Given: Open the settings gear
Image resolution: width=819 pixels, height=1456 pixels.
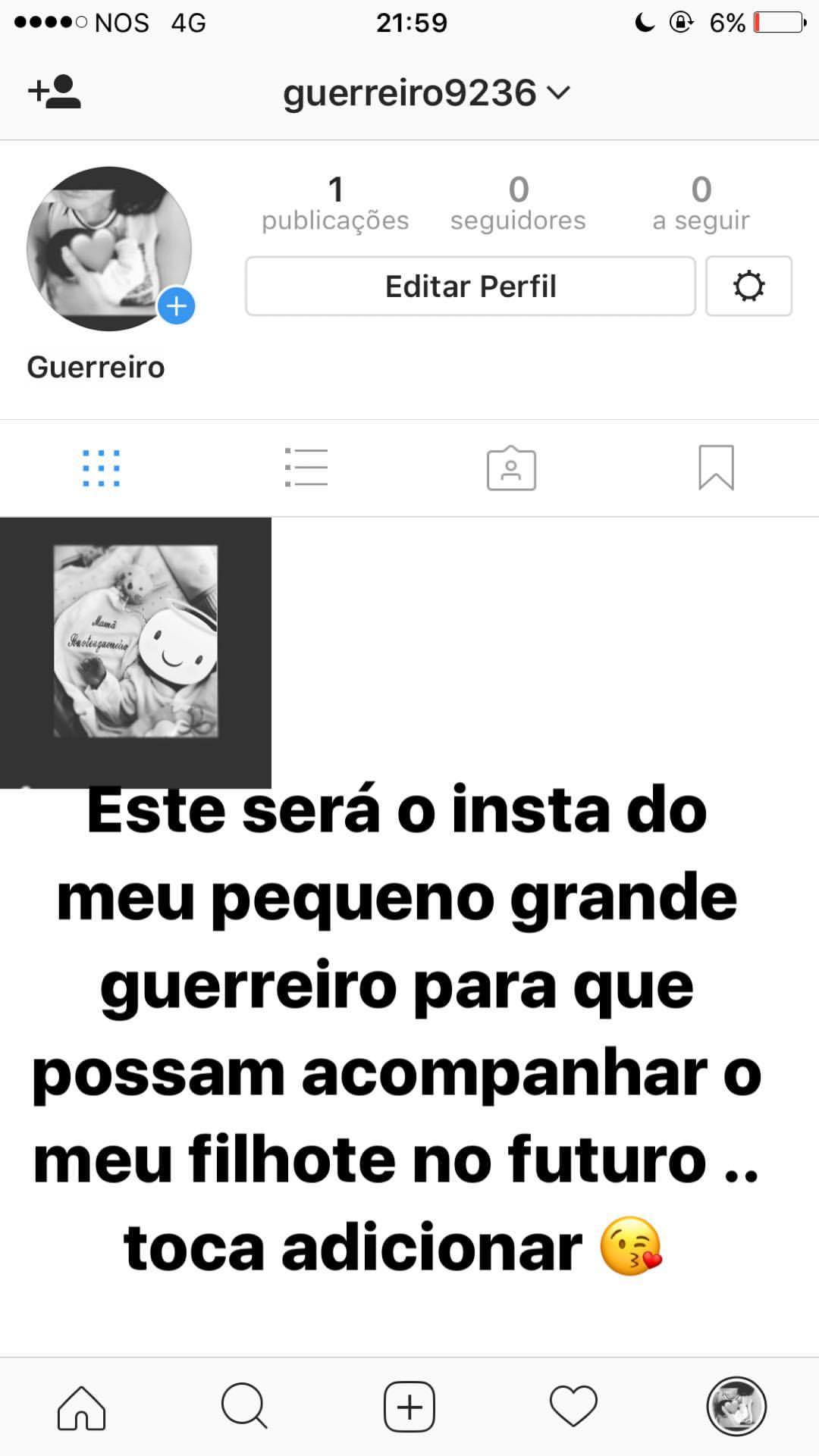Looking at the screenshot, I should pyautogui.click(x=748, y=287).
